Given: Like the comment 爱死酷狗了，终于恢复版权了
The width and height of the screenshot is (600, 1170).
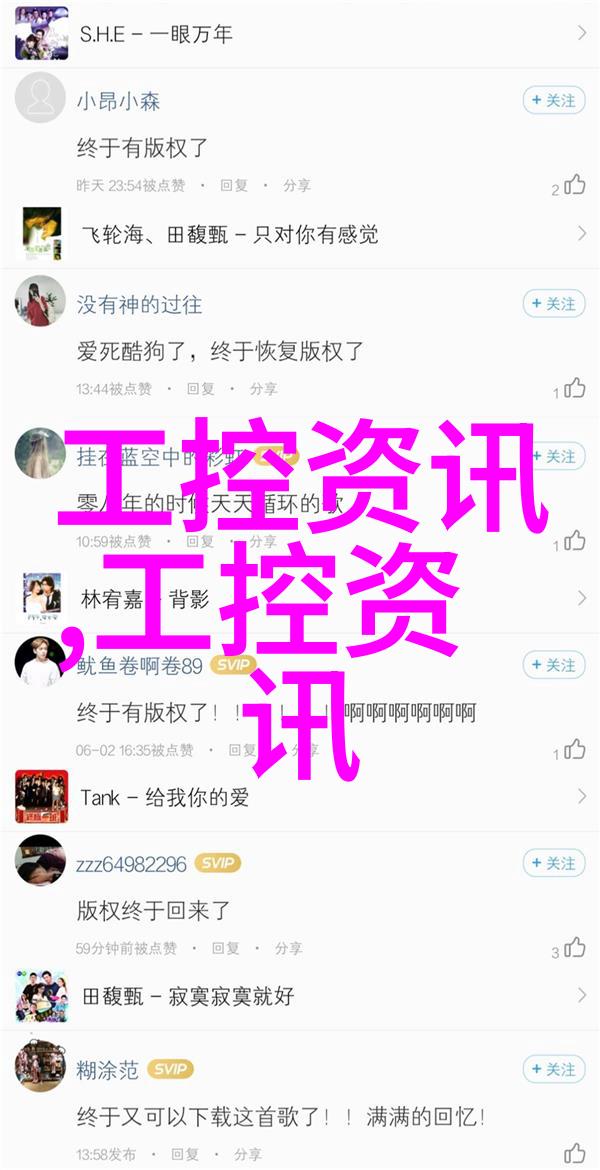Looking at the screenshot, I should point(574,388).
